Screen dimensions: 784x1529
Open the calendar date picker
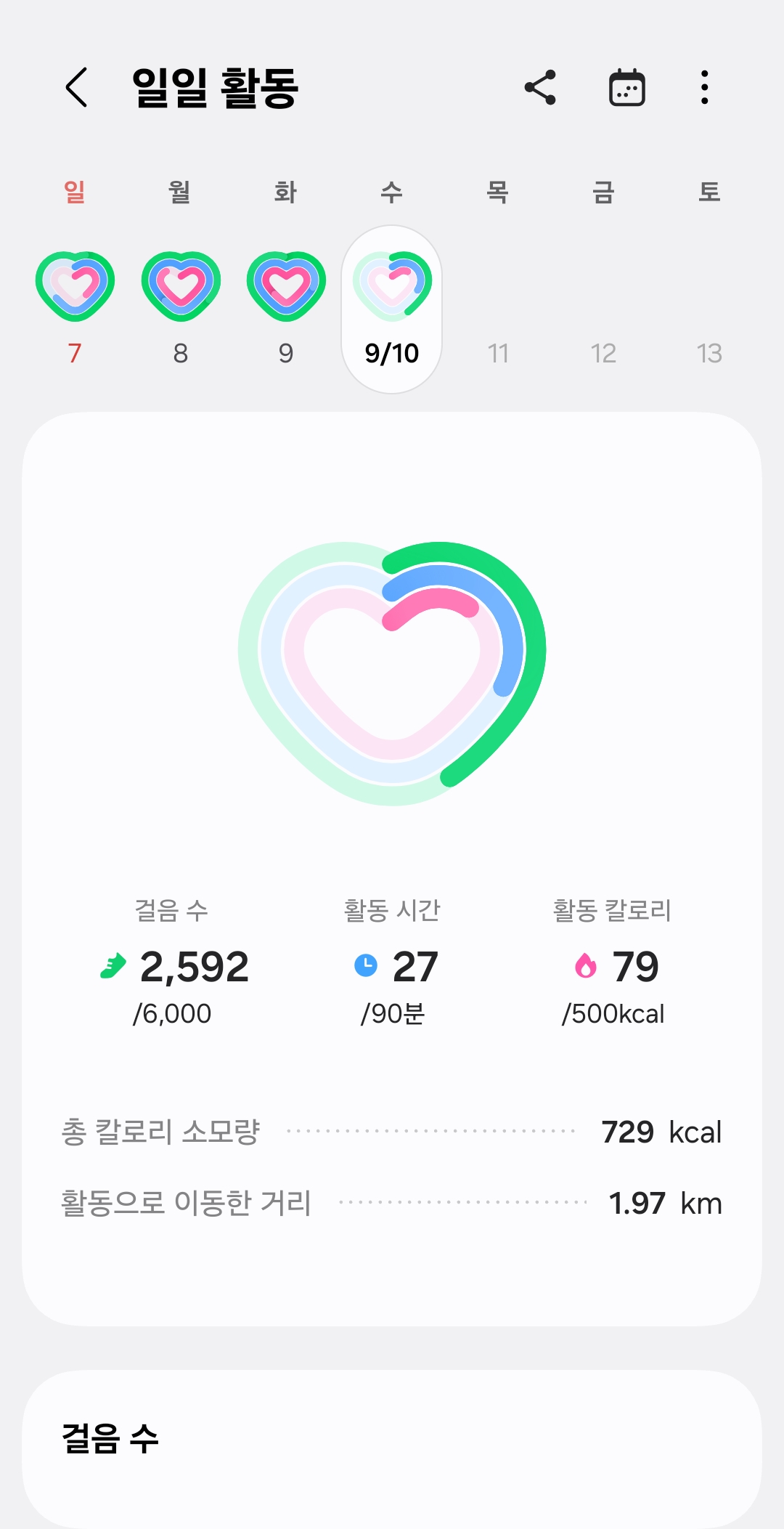[627, 88]
